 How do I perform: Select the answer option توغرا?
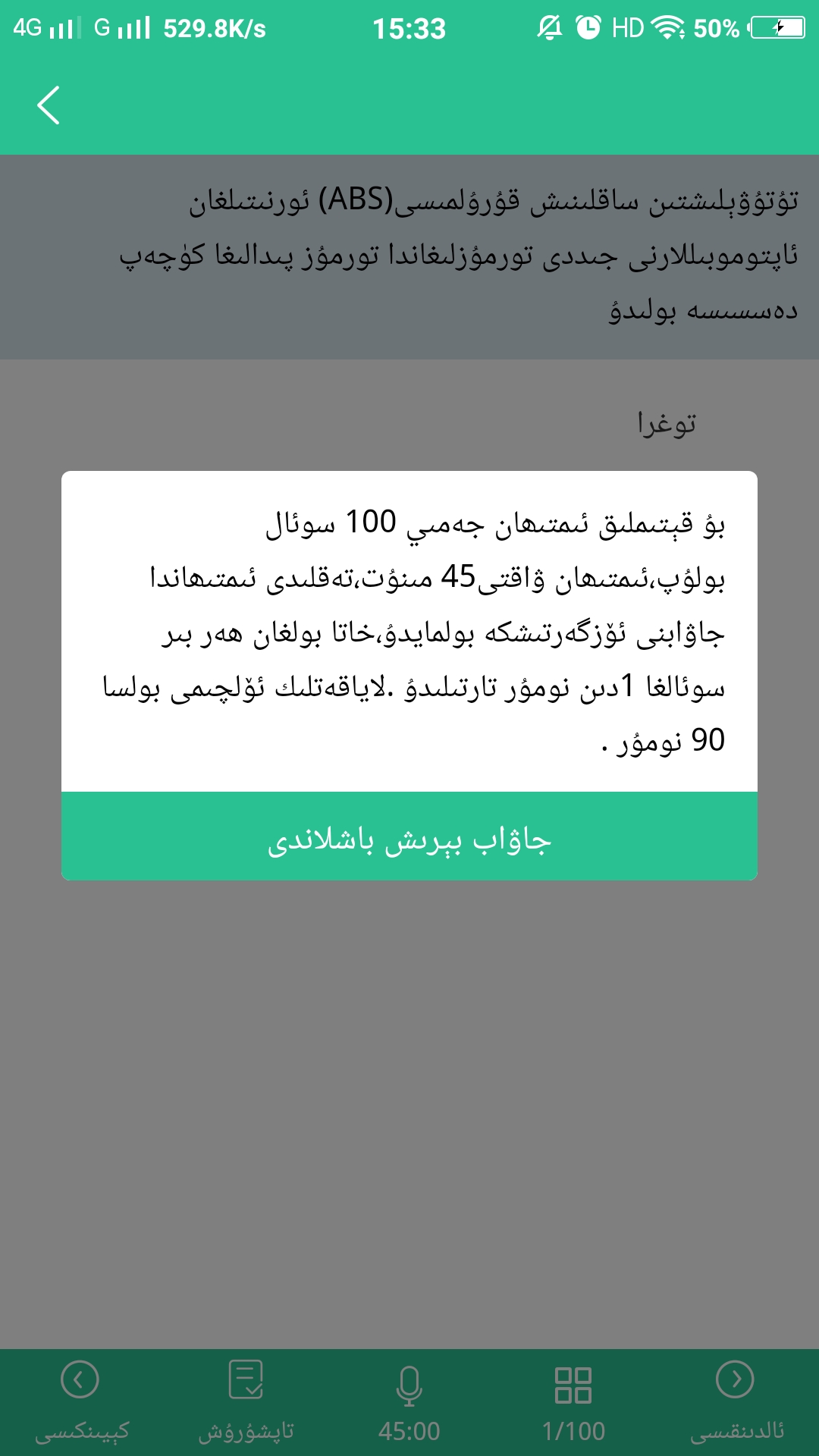click(666, 424)
